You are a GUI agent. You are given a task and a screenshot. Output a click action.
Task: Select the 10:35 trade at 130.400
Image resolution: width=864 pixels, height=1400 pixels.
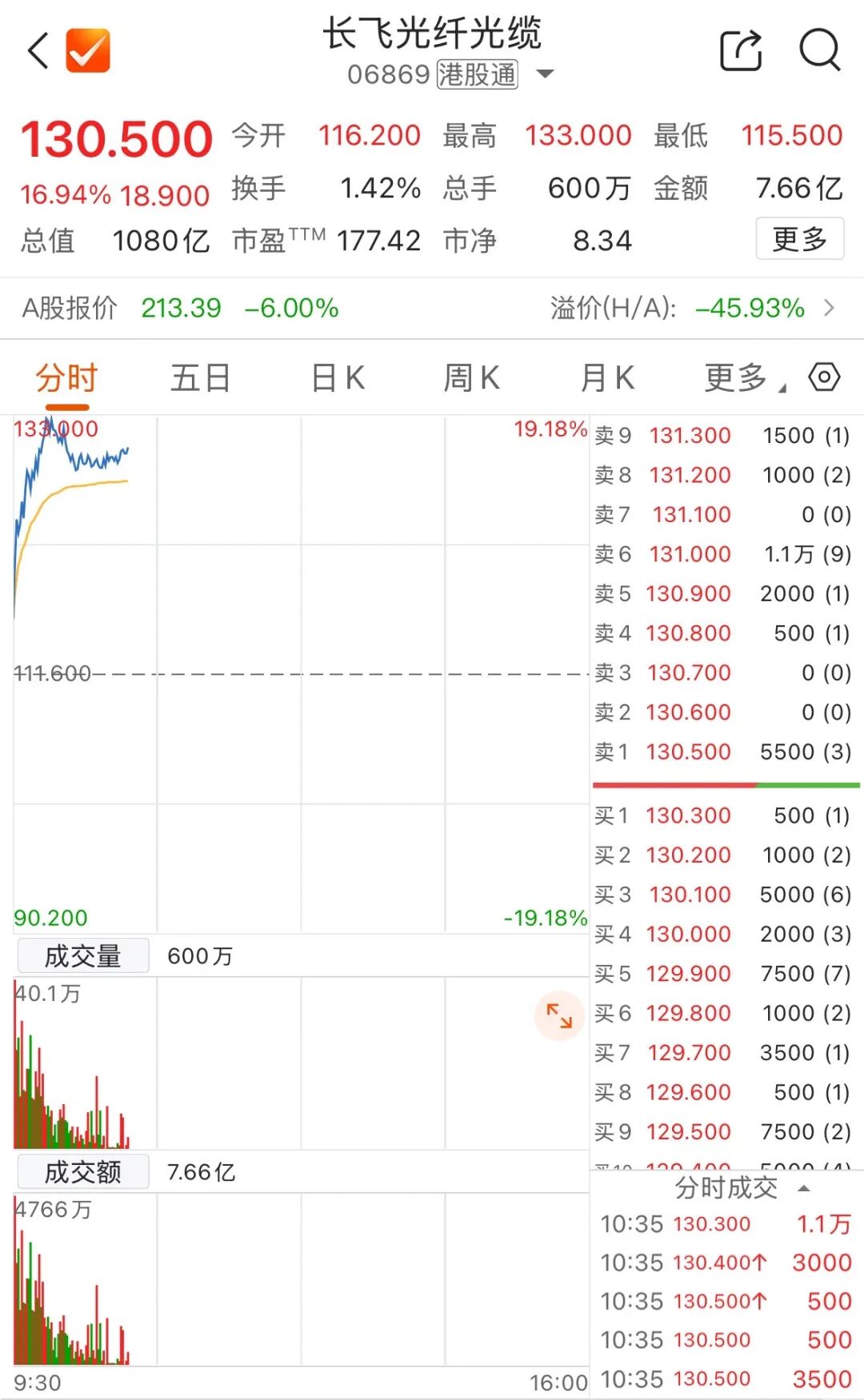pos(720,1262)
